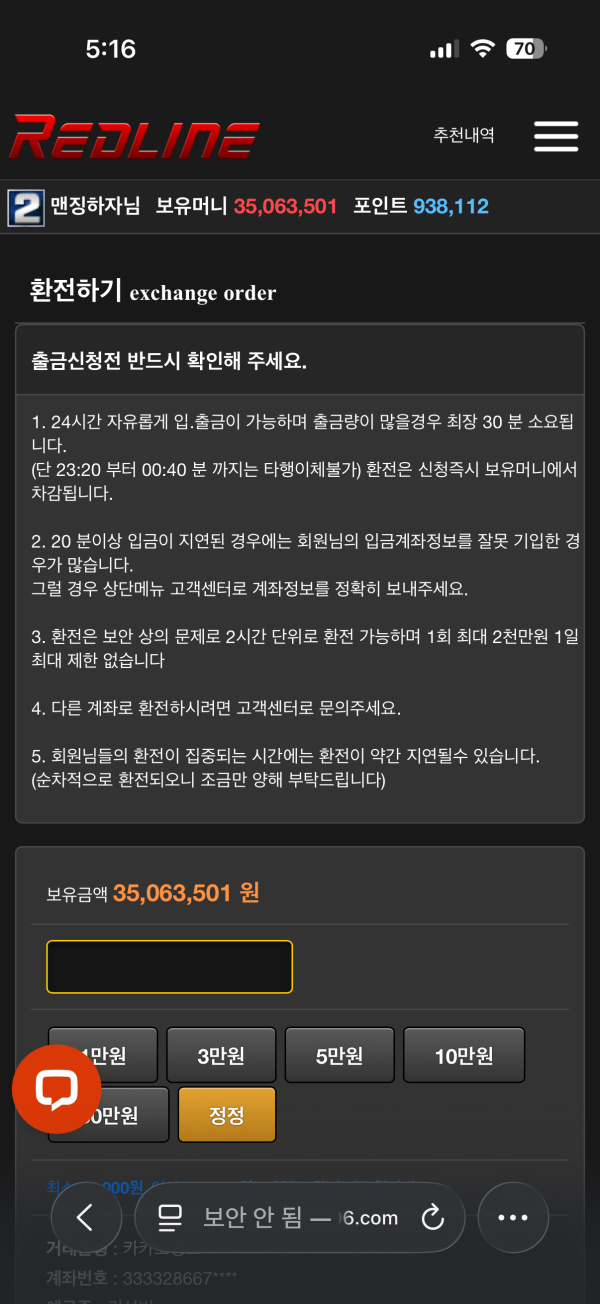Reload the page

point(432,1217)
